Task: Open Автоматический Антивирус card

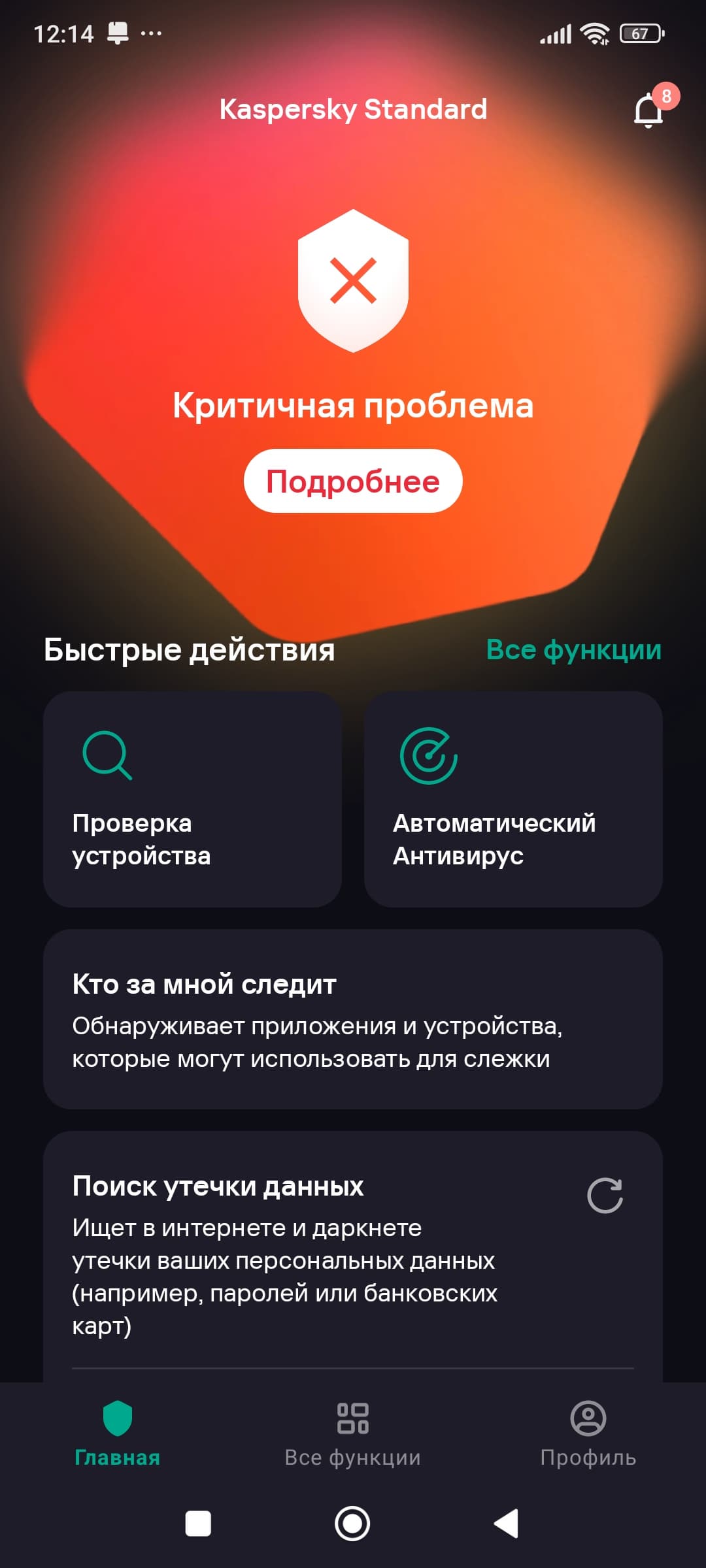Action: [x=513, y=798]
